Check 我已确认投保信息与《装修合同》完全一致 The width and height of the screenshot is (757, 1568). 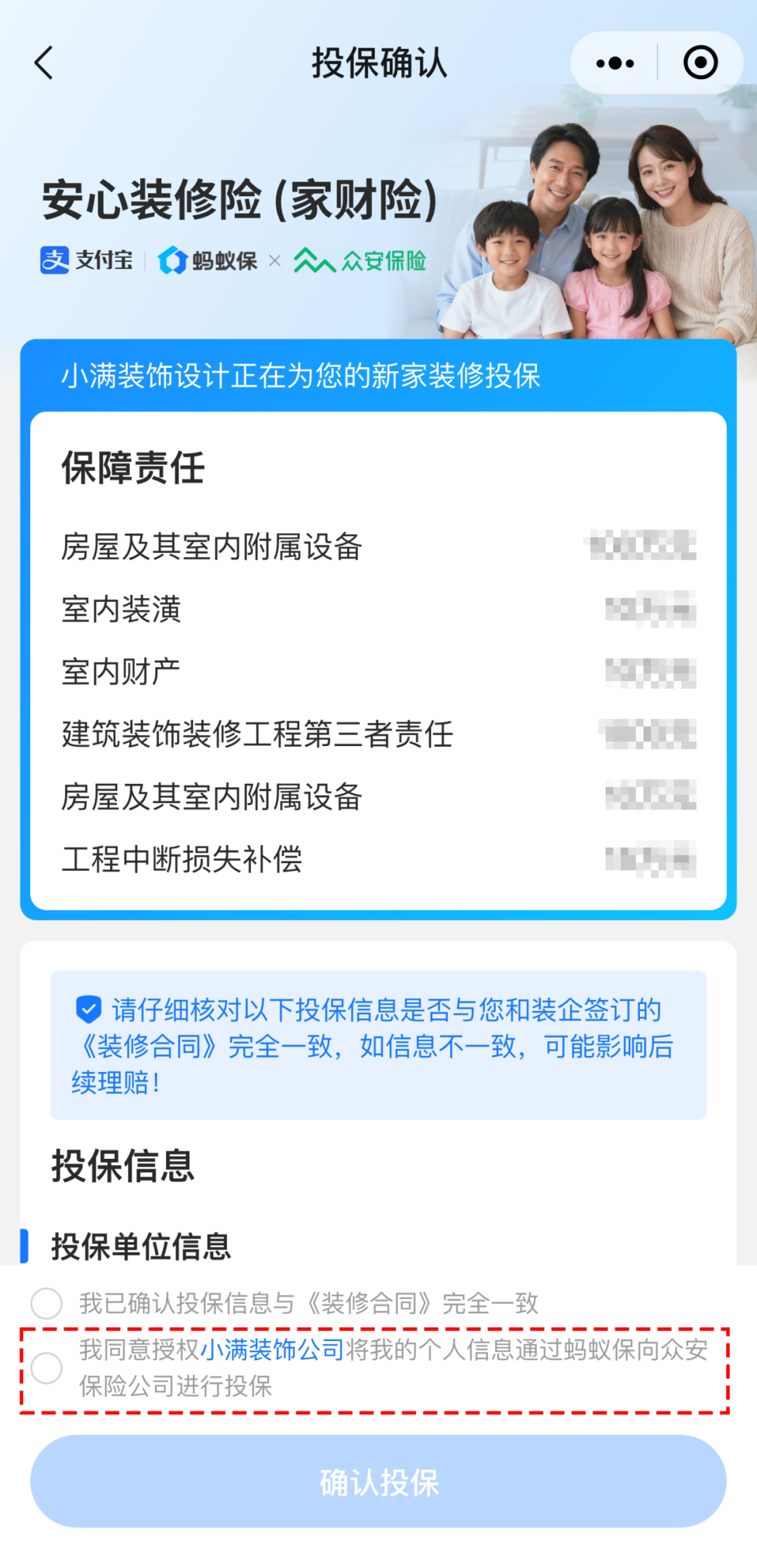(47, 1303)
